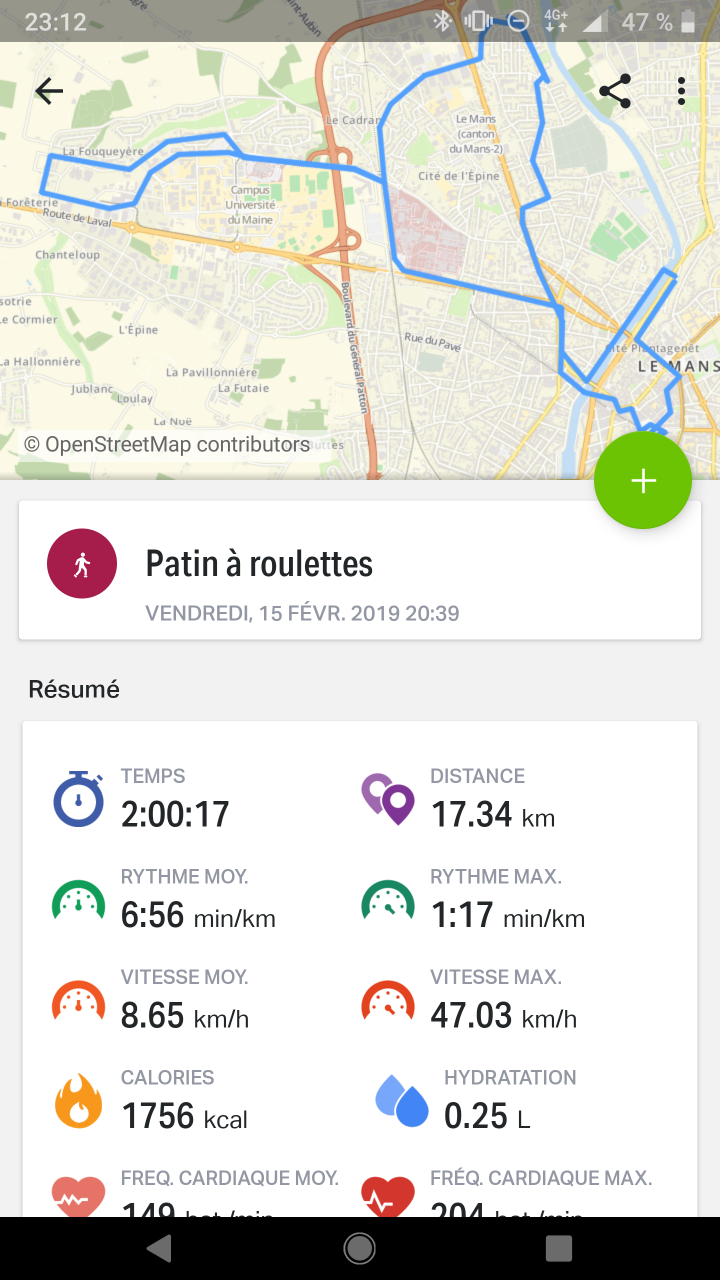Tap the system home button
720x1280 pixels.
[359, 1248]
